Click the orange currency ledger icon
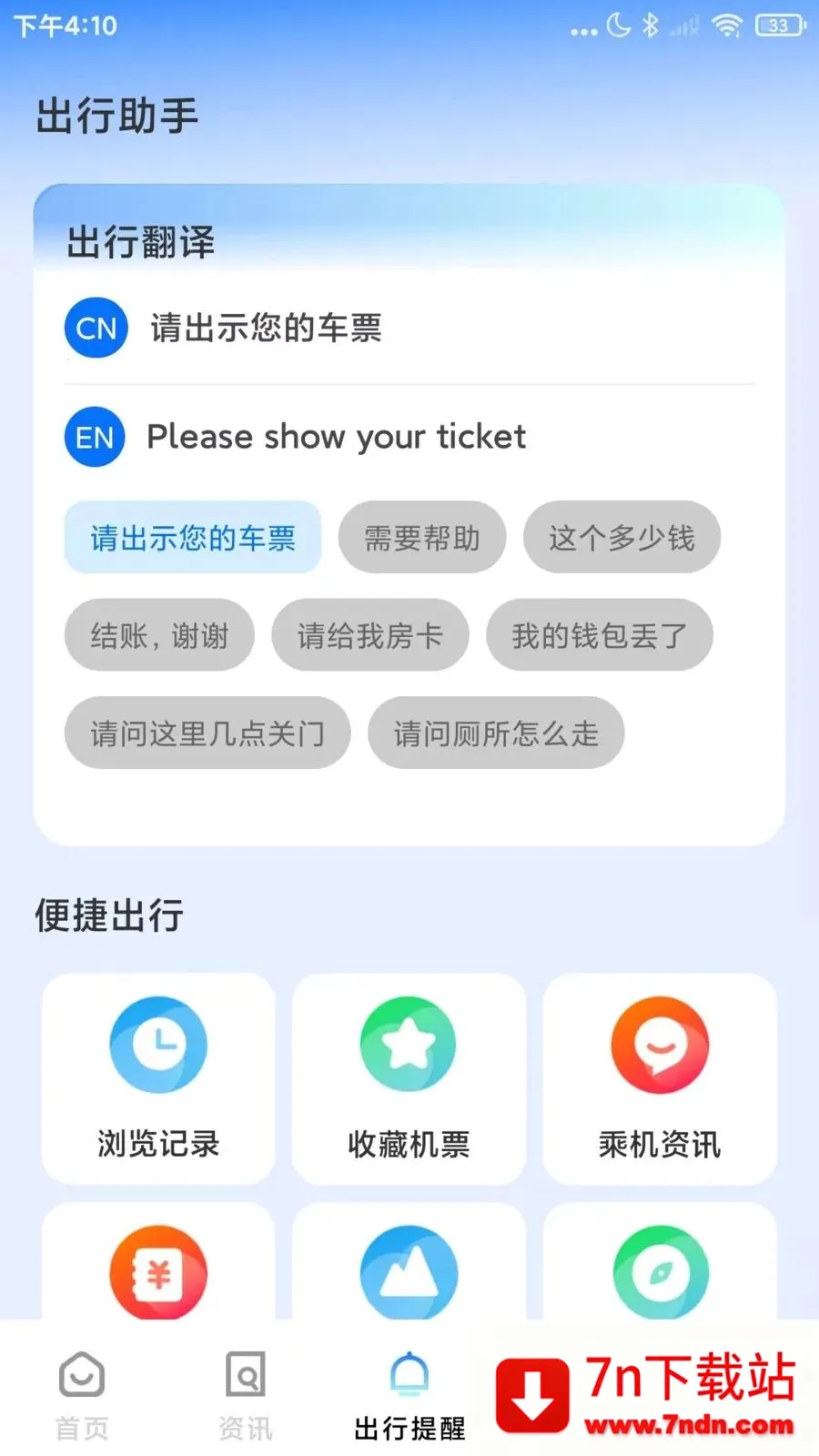This screenshot has height=1456, width=819. (x=157, y=1272)
